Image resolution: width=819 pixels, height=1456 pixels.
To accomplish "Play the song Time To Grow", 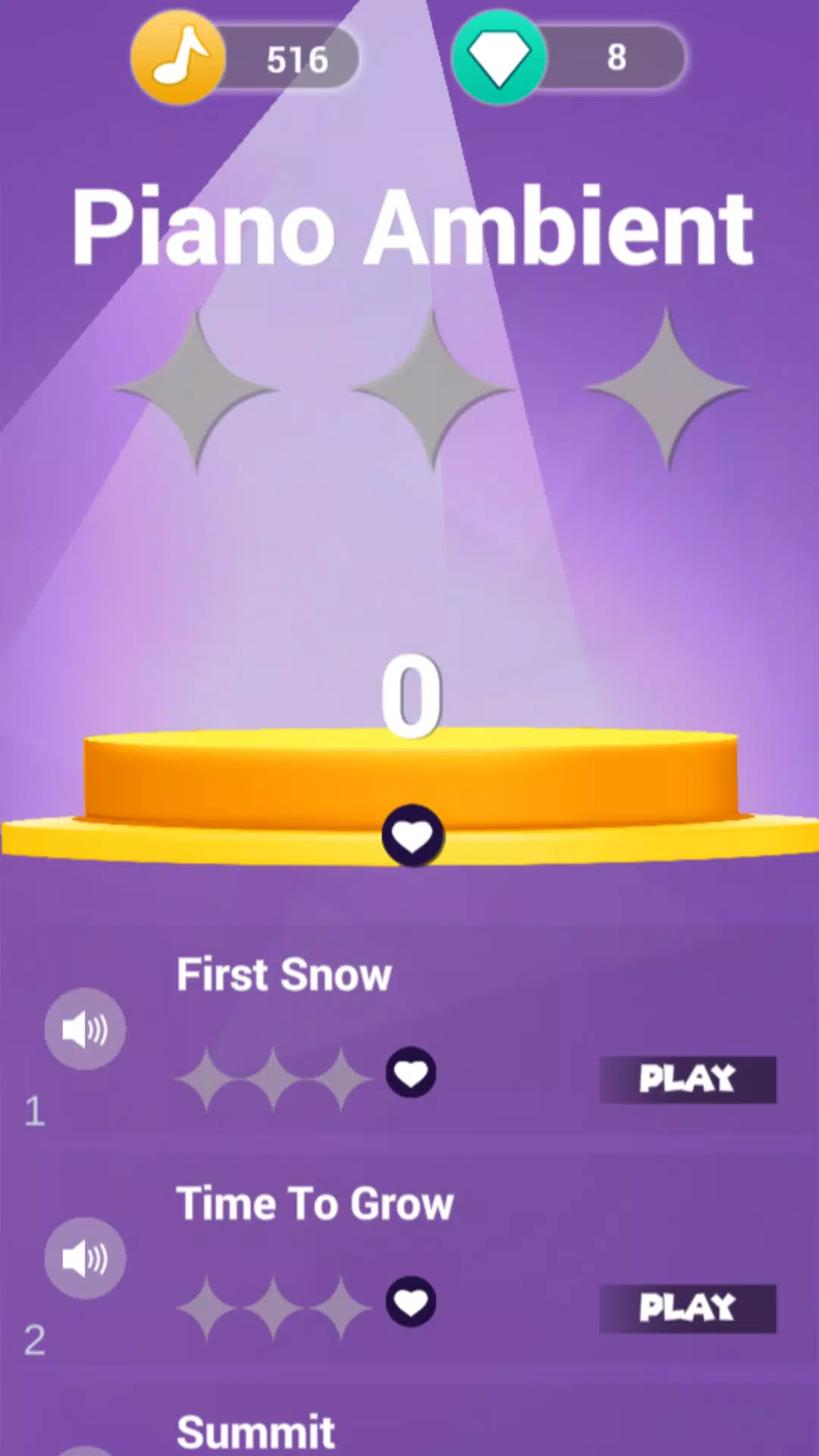I will (687, 1308).
